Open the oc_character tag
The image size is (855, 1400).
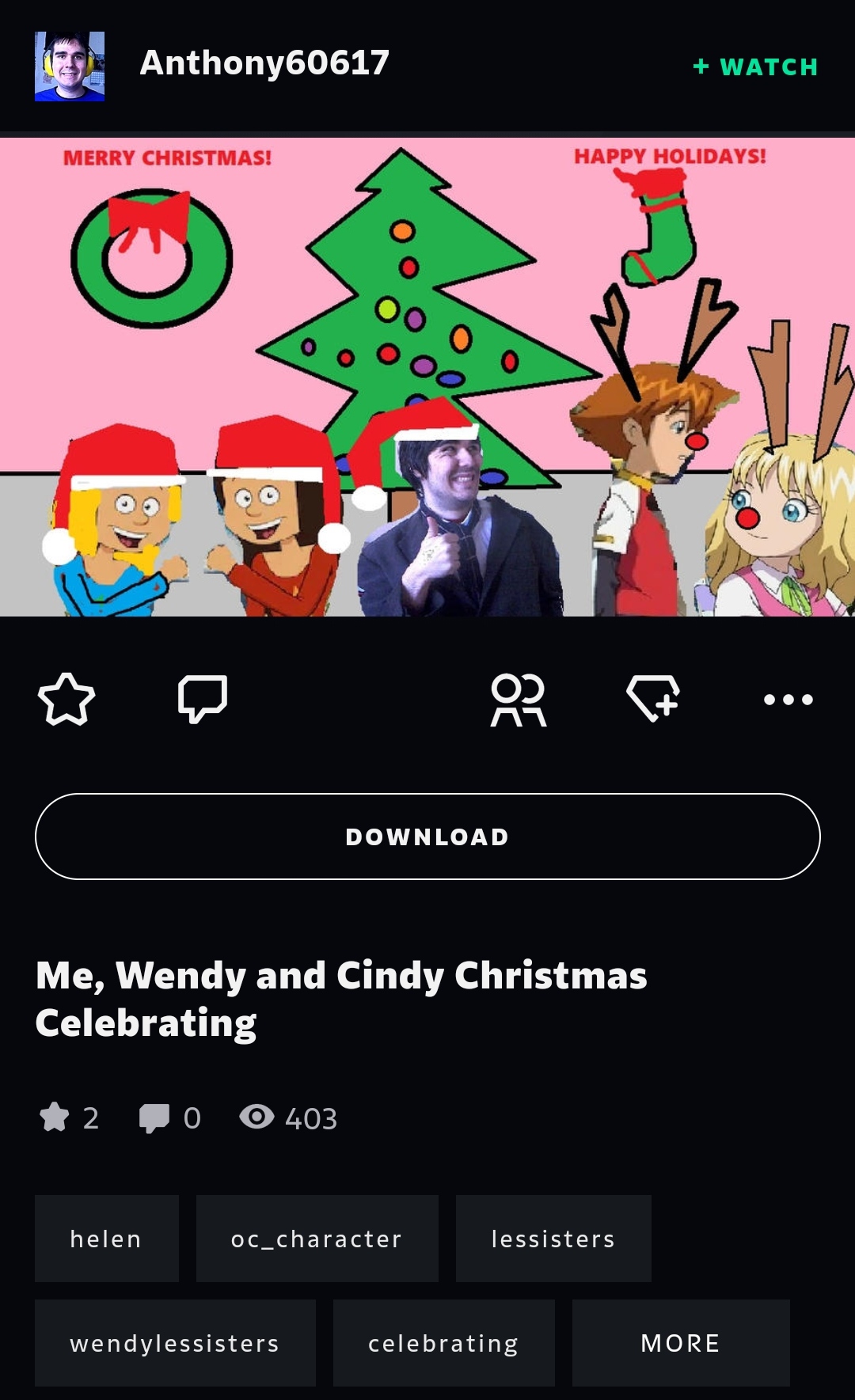tap(317, 1239)
